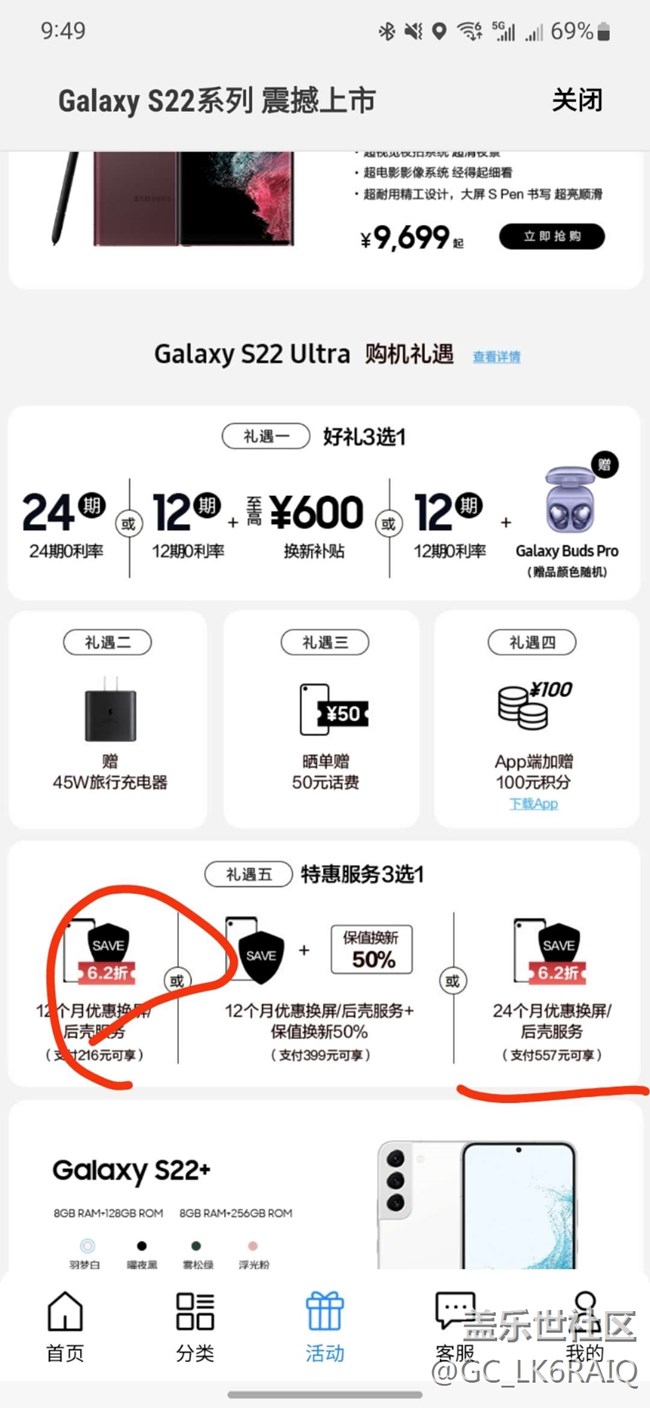Choose the 羽梦白 white color for S22+
This screenshot has height=1408, width=650.
tap(88, 1246)
